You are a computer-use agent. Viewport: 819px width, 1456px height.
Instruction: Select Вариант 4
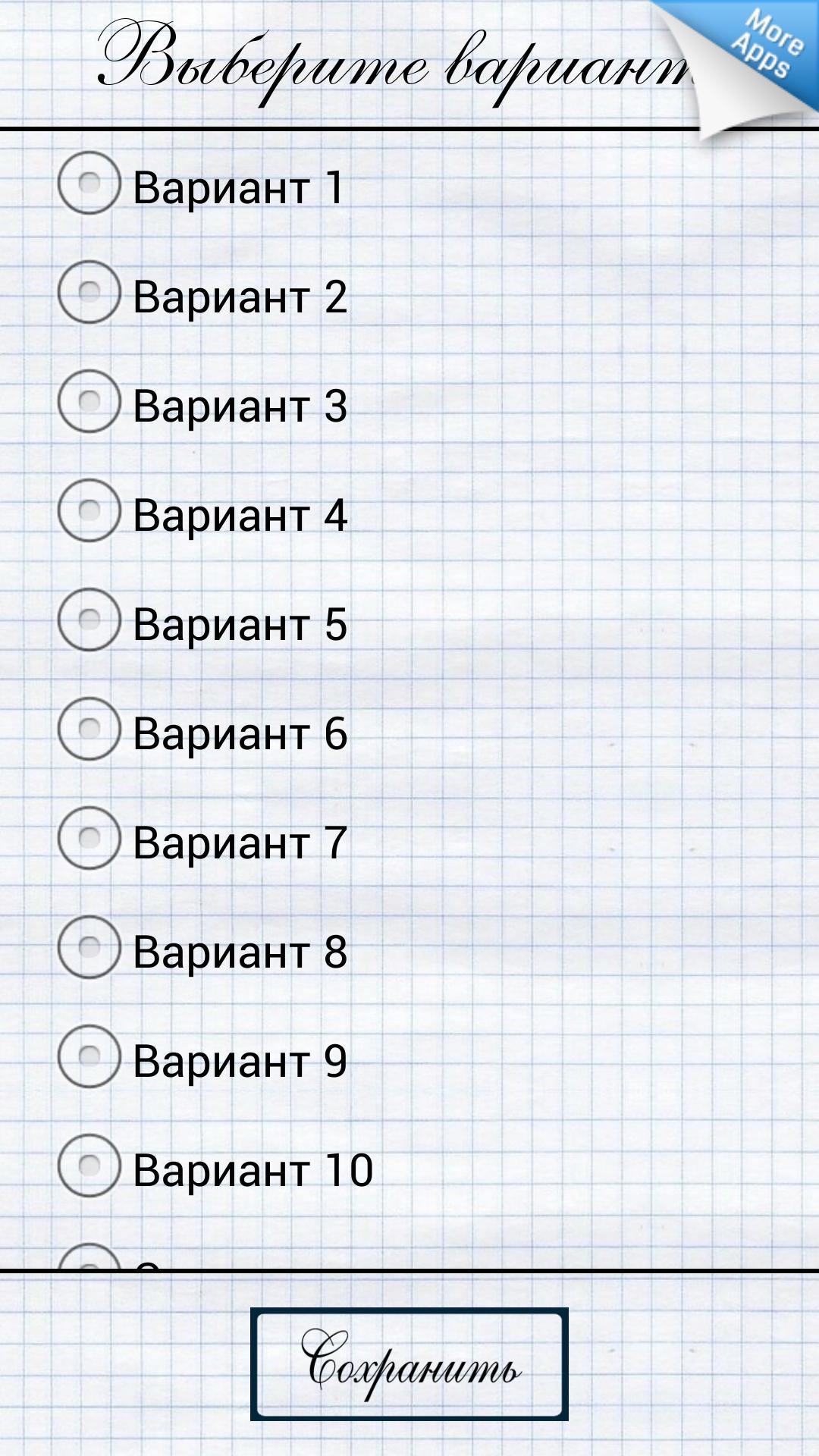[89, 511]
